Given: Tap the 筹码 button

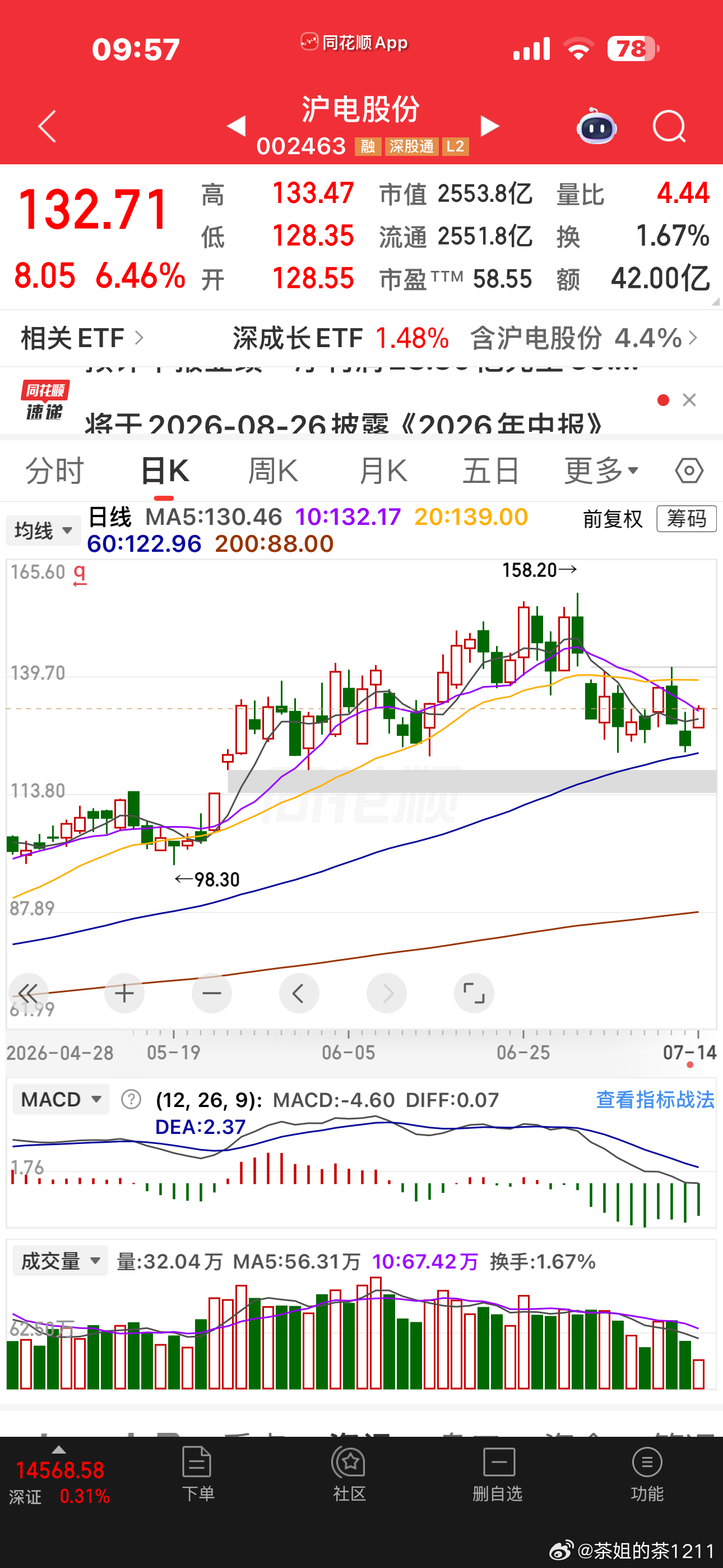Looking at the screenshot, I should click(687, 519).
